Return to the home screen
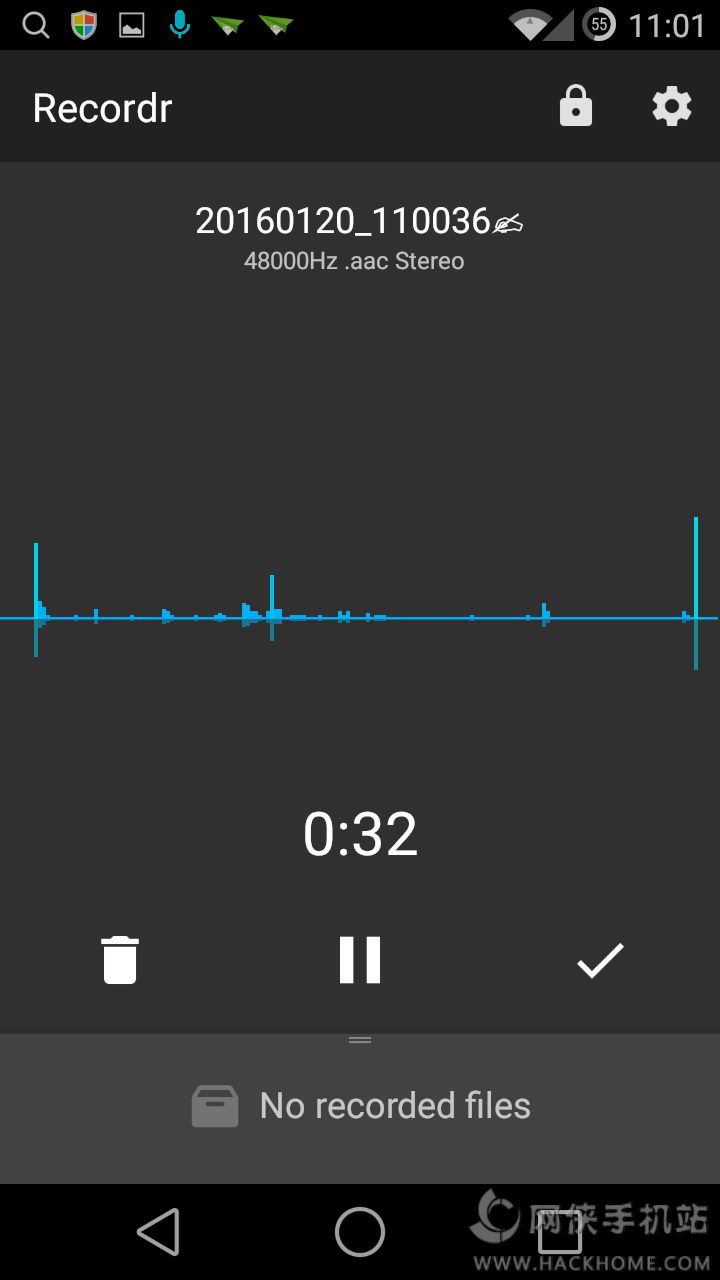 pyautogui.click(x=360, y=1231)
